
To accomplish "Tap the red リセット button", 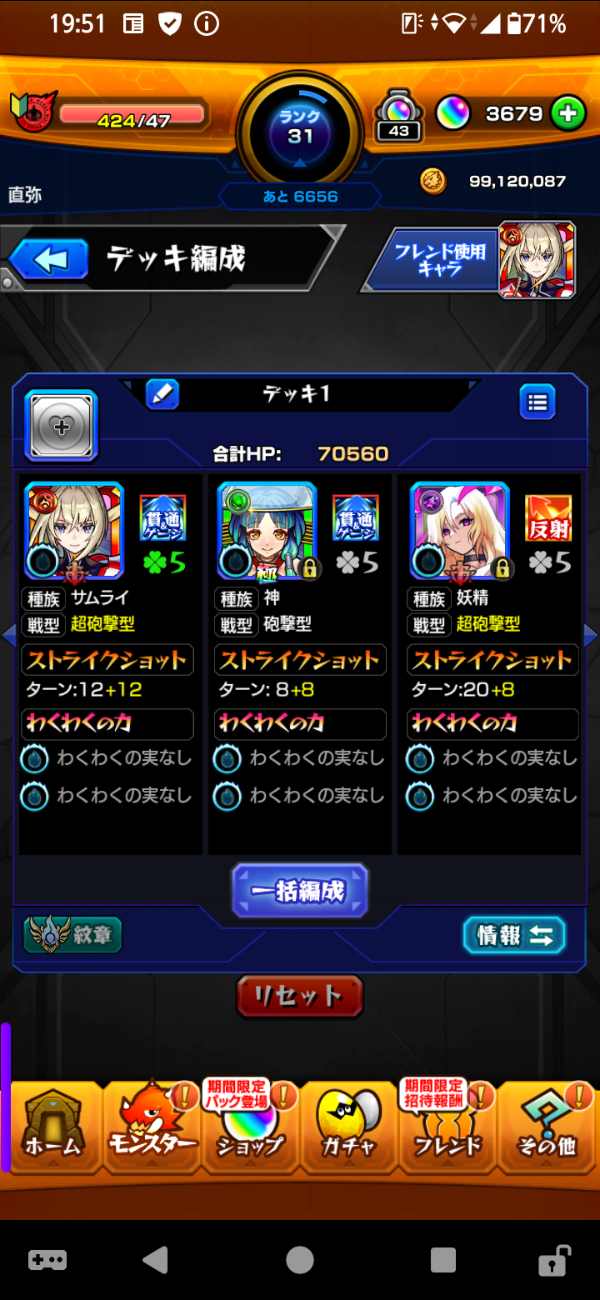I will [x=300, y=996].
